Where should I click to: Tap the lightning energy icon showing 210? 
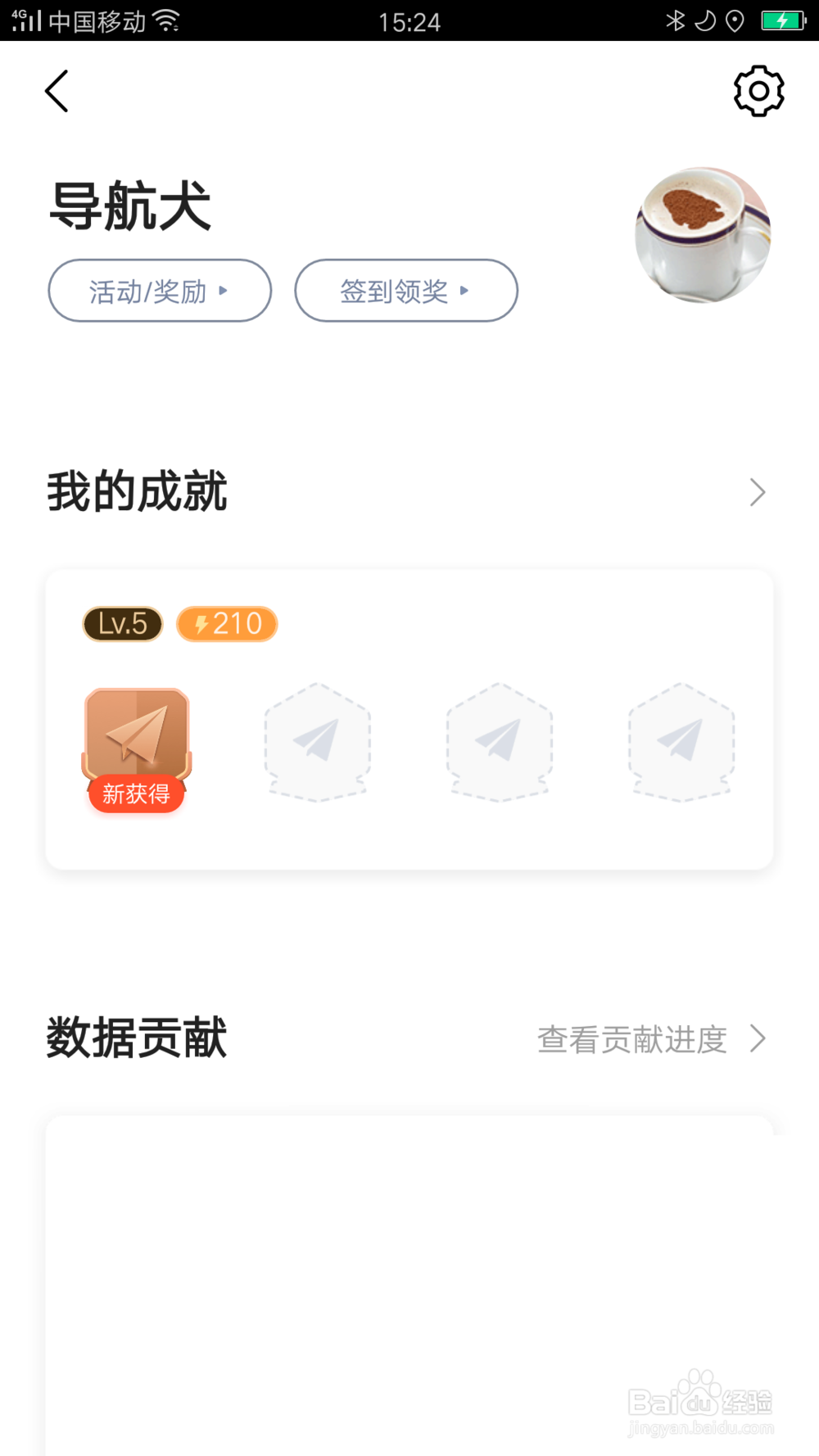pyautogui.click(x=227, y=624)
